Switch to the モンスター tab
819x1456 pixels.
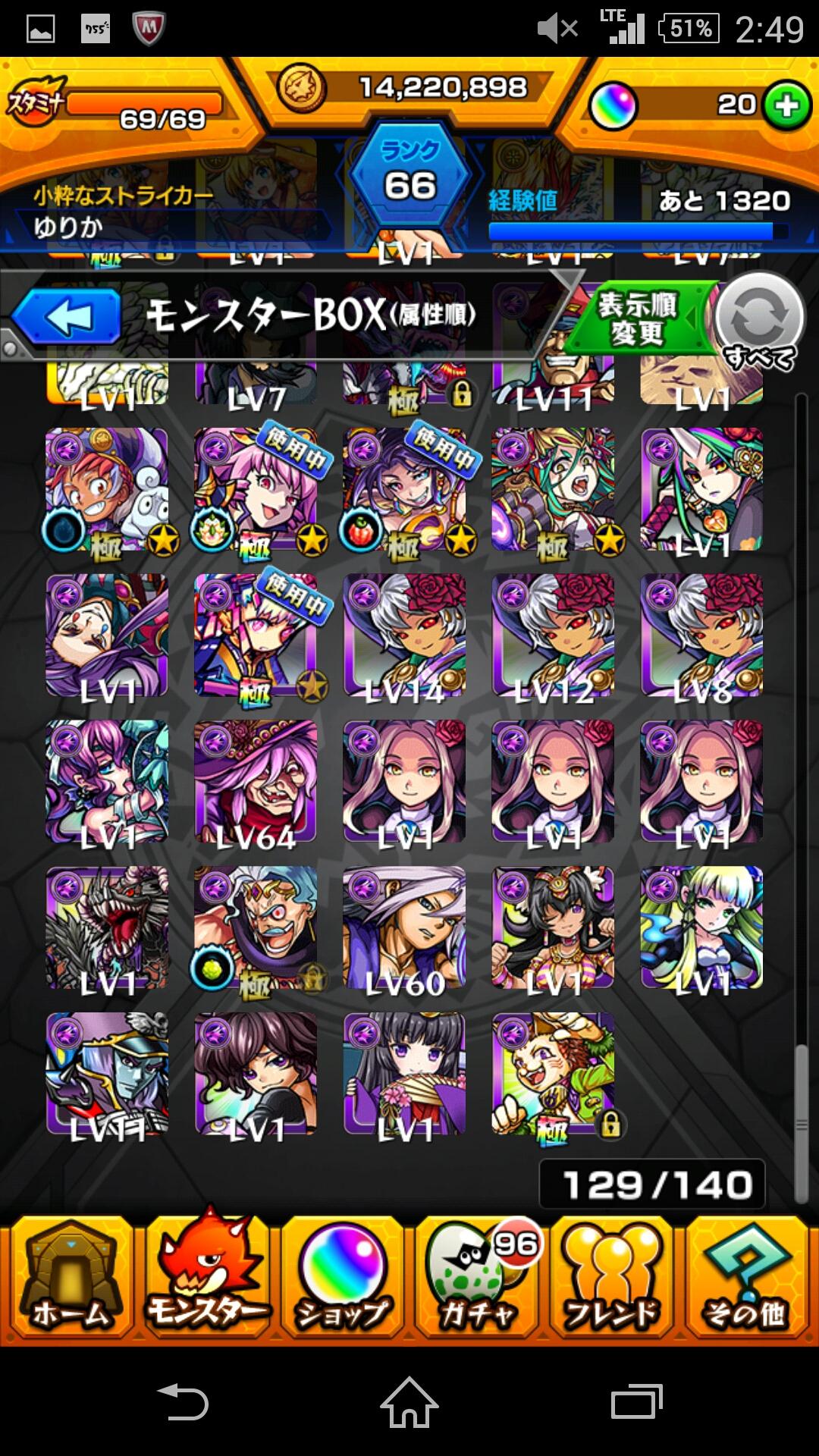coord(207,1279)
